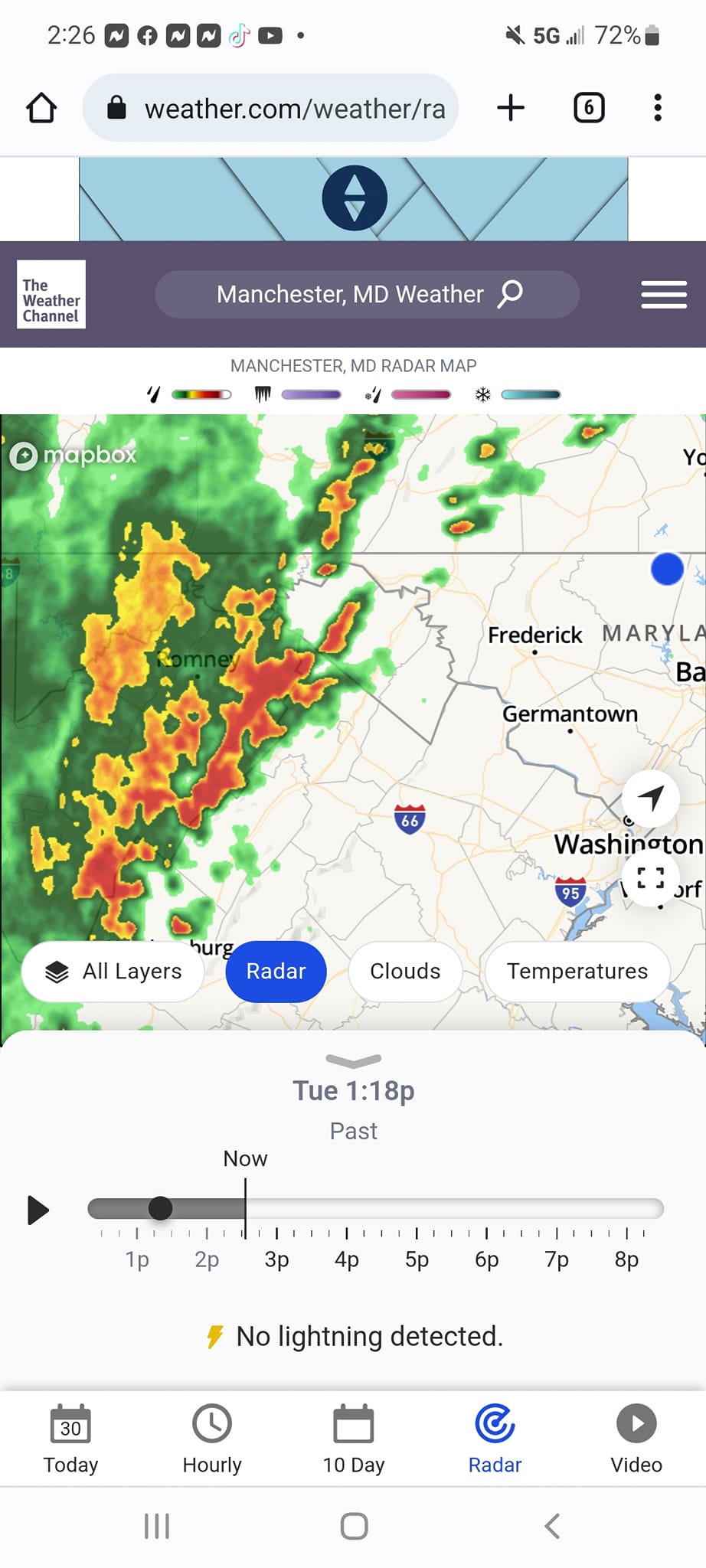Go to the browser home page
The width and height of the screenshot is (706, 1568).
click(x=41, y=108)
